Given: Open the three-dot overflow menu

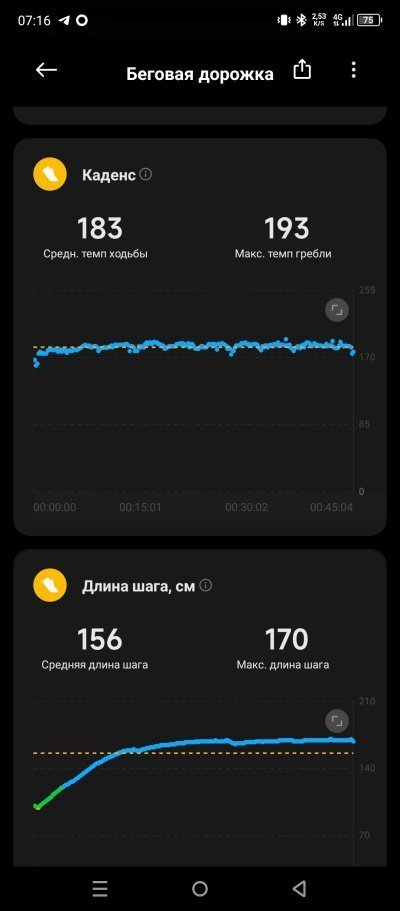Looking at the screenshot, I should (353, 70).
